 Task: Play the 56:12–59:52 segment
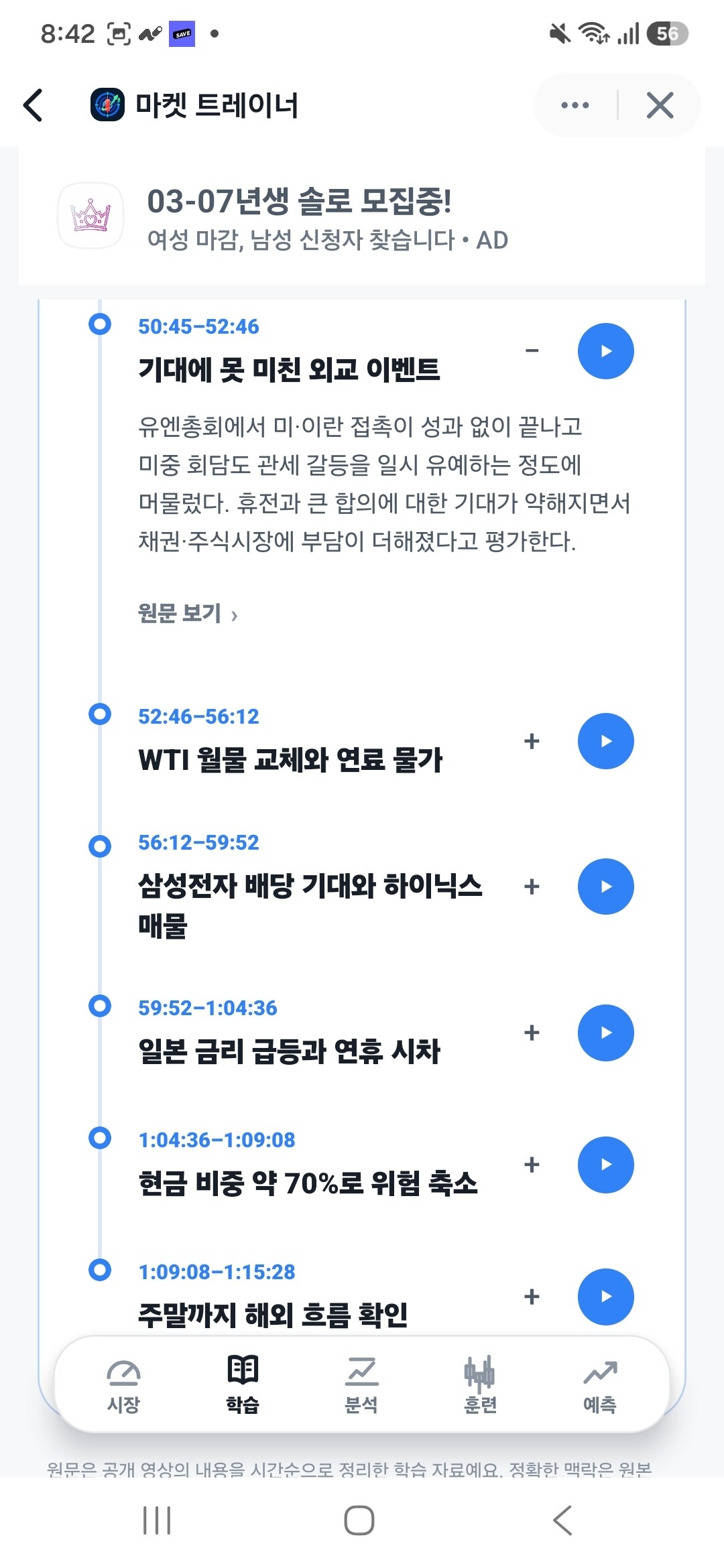606,887
